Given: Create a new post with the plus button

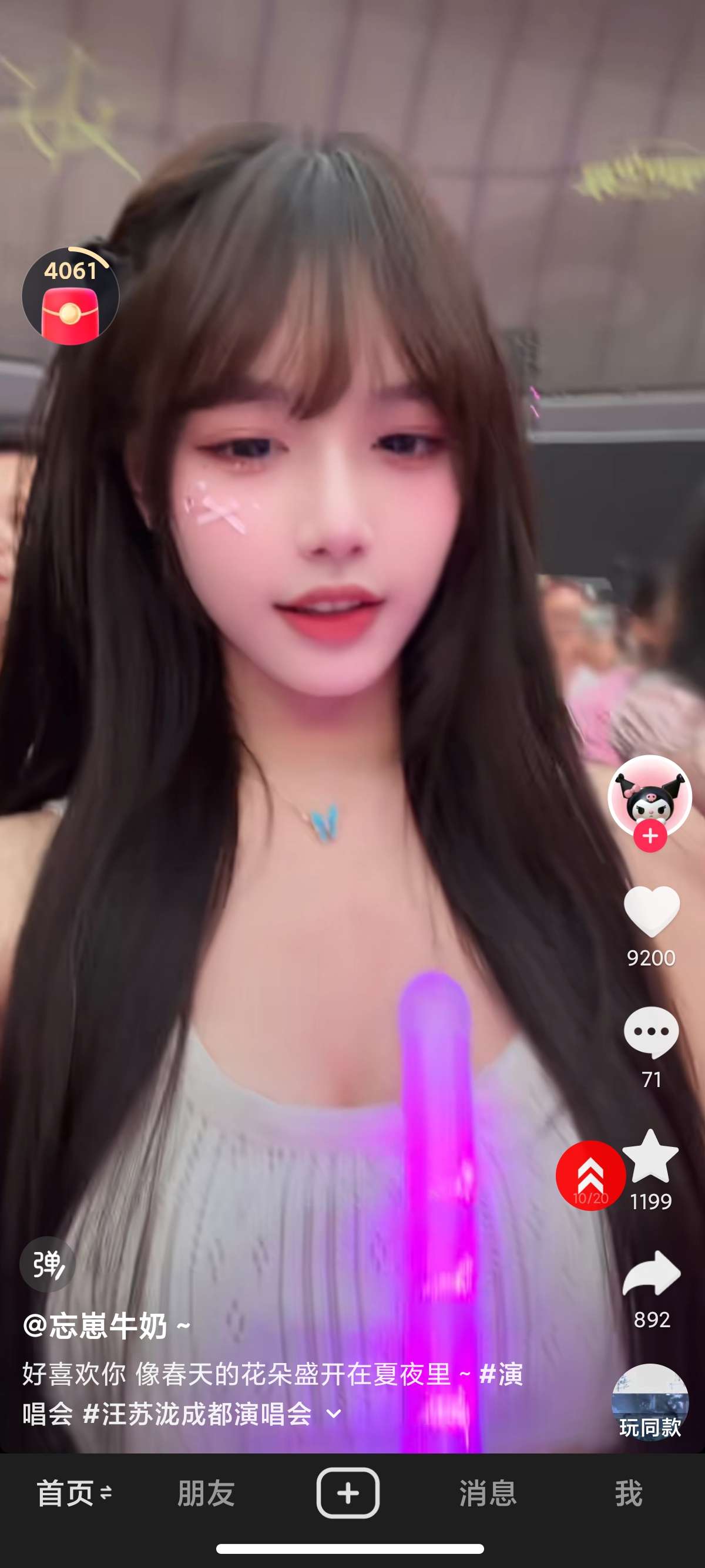Looking at the screenshot, I should [x=348, y=1492].
